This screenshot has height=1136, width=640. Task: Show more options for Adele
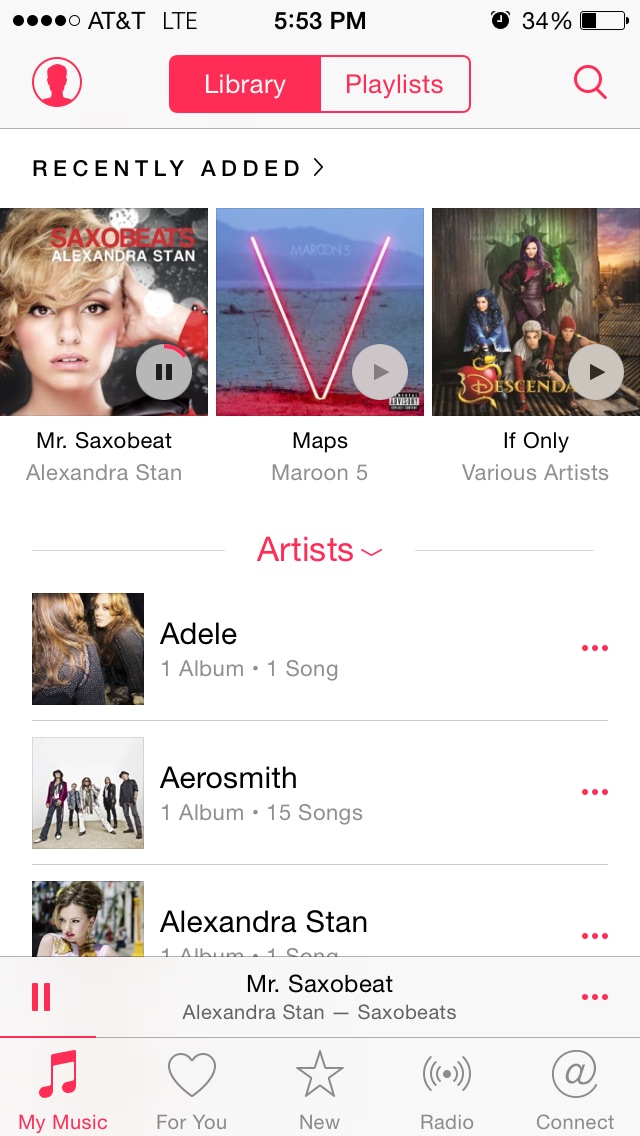coord(594,649)
